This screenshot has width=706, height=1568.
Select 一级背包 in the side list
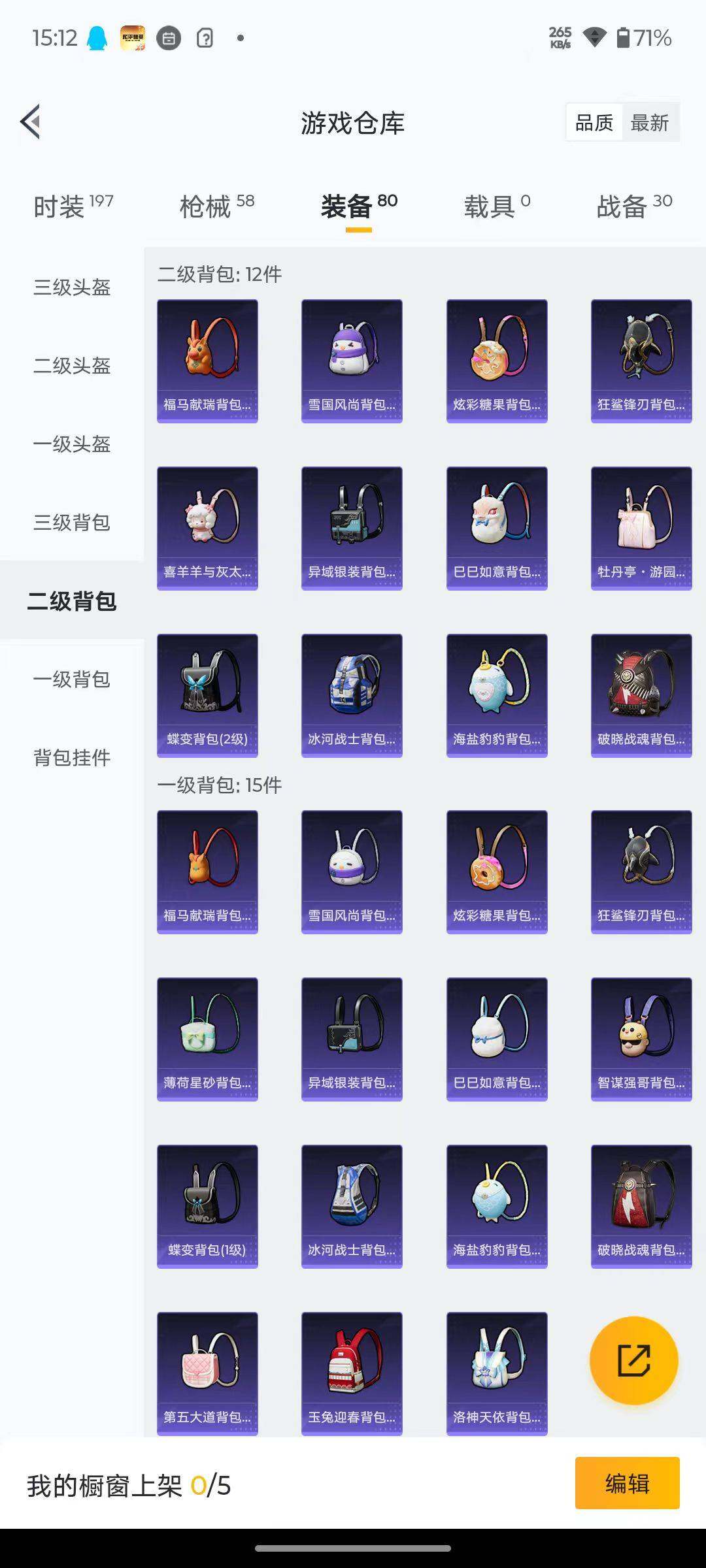(72, 679)
